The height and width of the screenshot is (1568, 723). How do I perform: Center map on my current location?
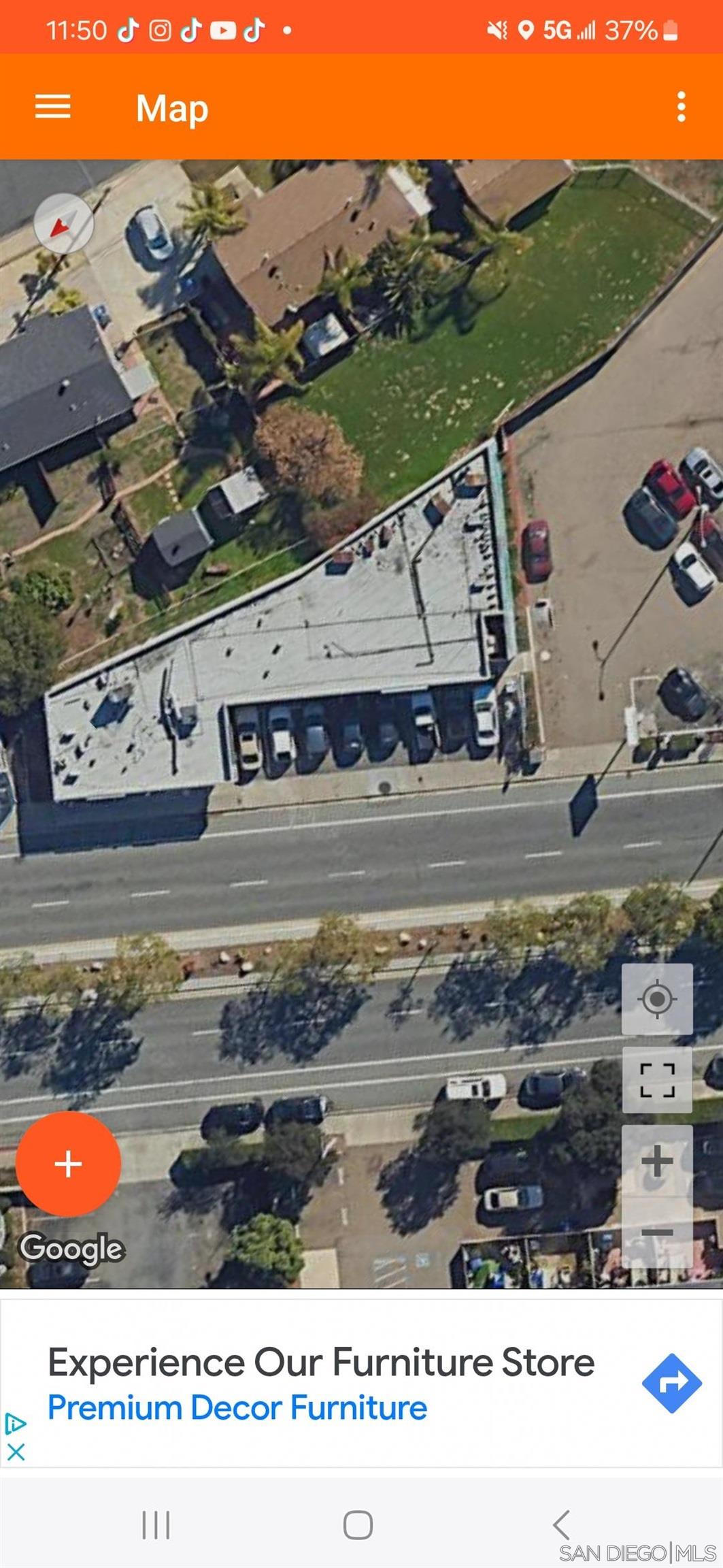point(657,999)
